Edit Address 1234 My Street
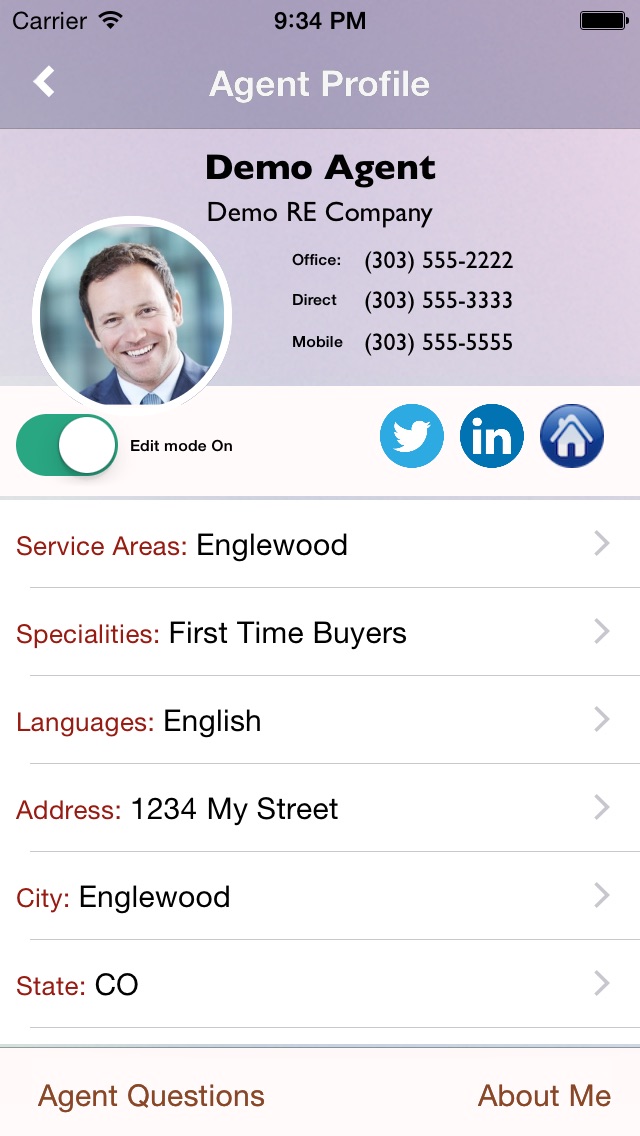 click(320, 809)
